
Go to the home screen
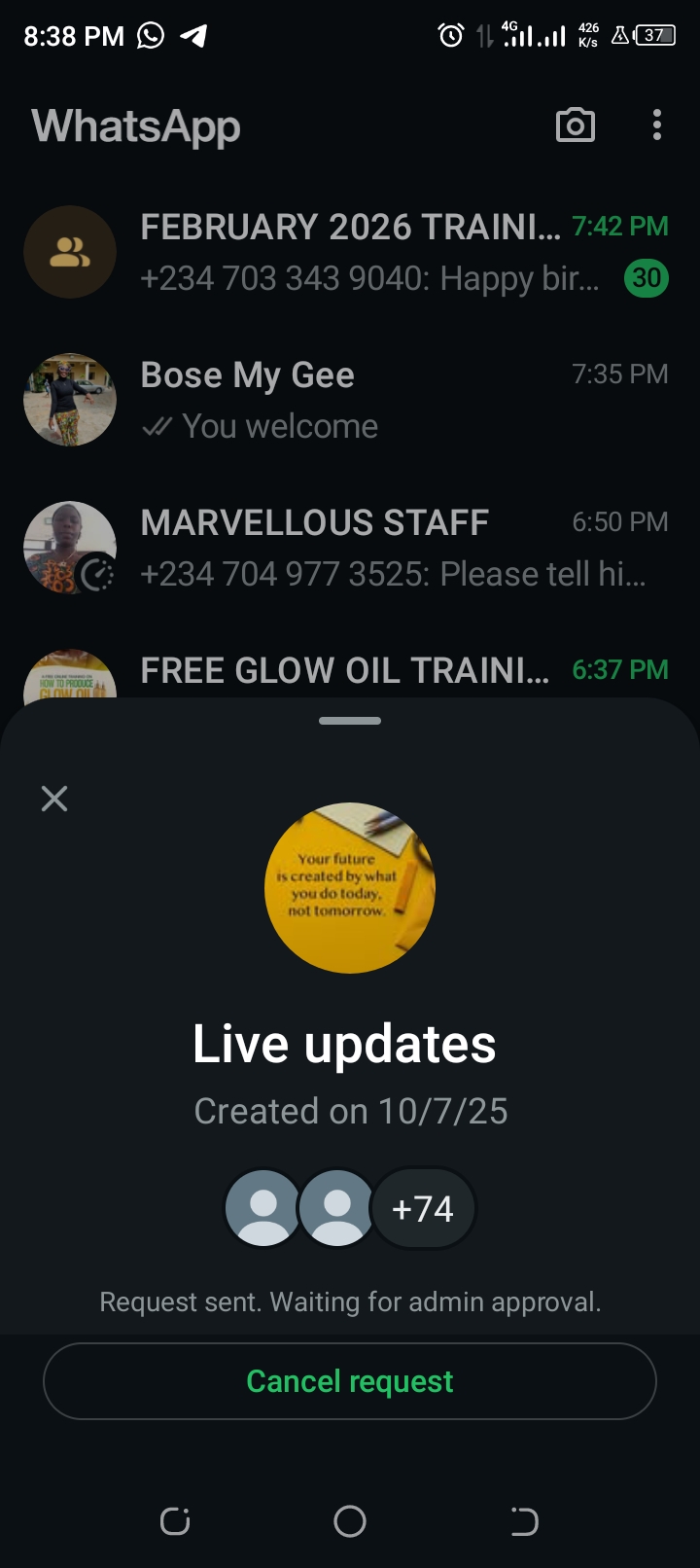click(350, 1520)
